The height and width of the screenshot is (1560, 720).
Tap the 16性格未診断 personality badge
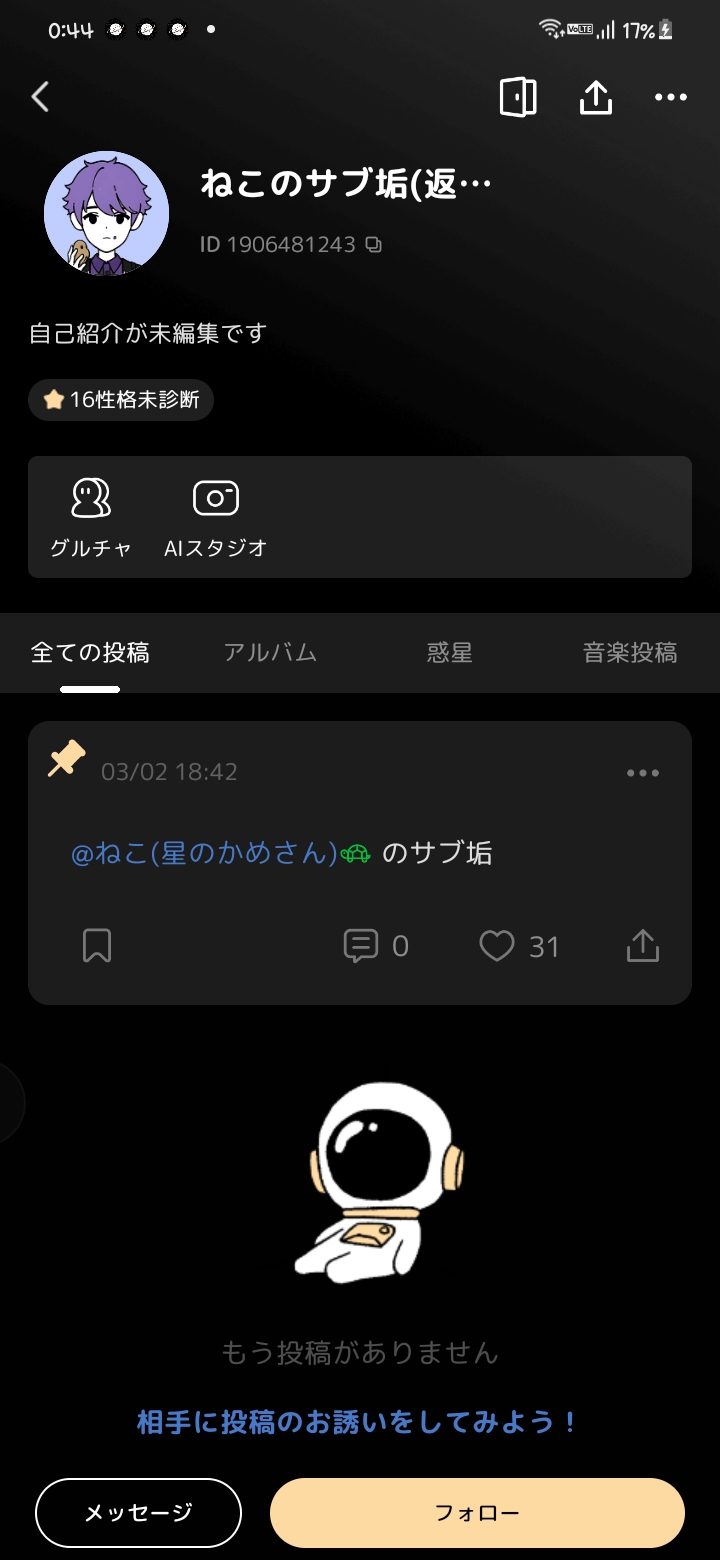coord(120,399)
